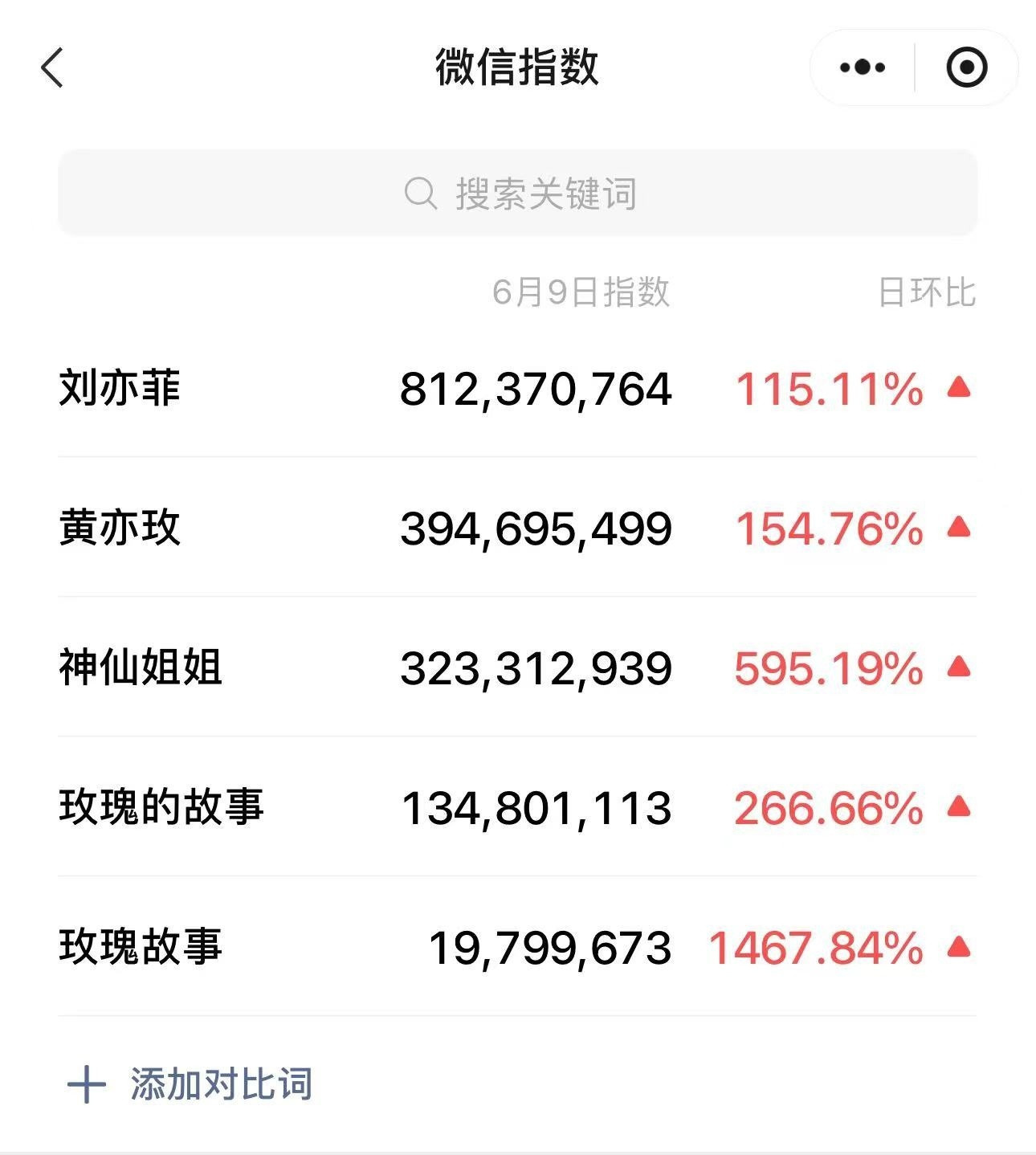Viewport: 1036px width, 1155px height.
Task: Tap the 搜索关键词 search box
Action: [x=518, y=194]
